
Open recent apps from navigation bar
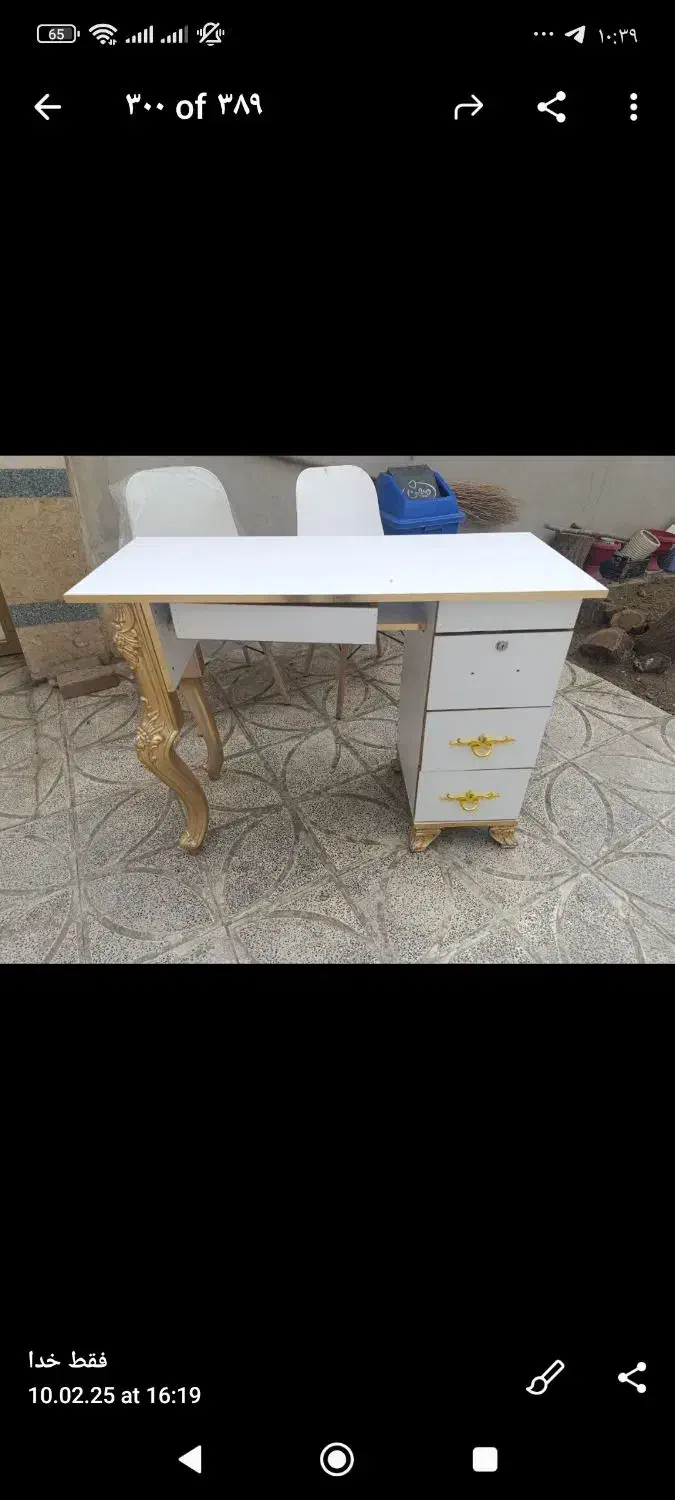485,1459
